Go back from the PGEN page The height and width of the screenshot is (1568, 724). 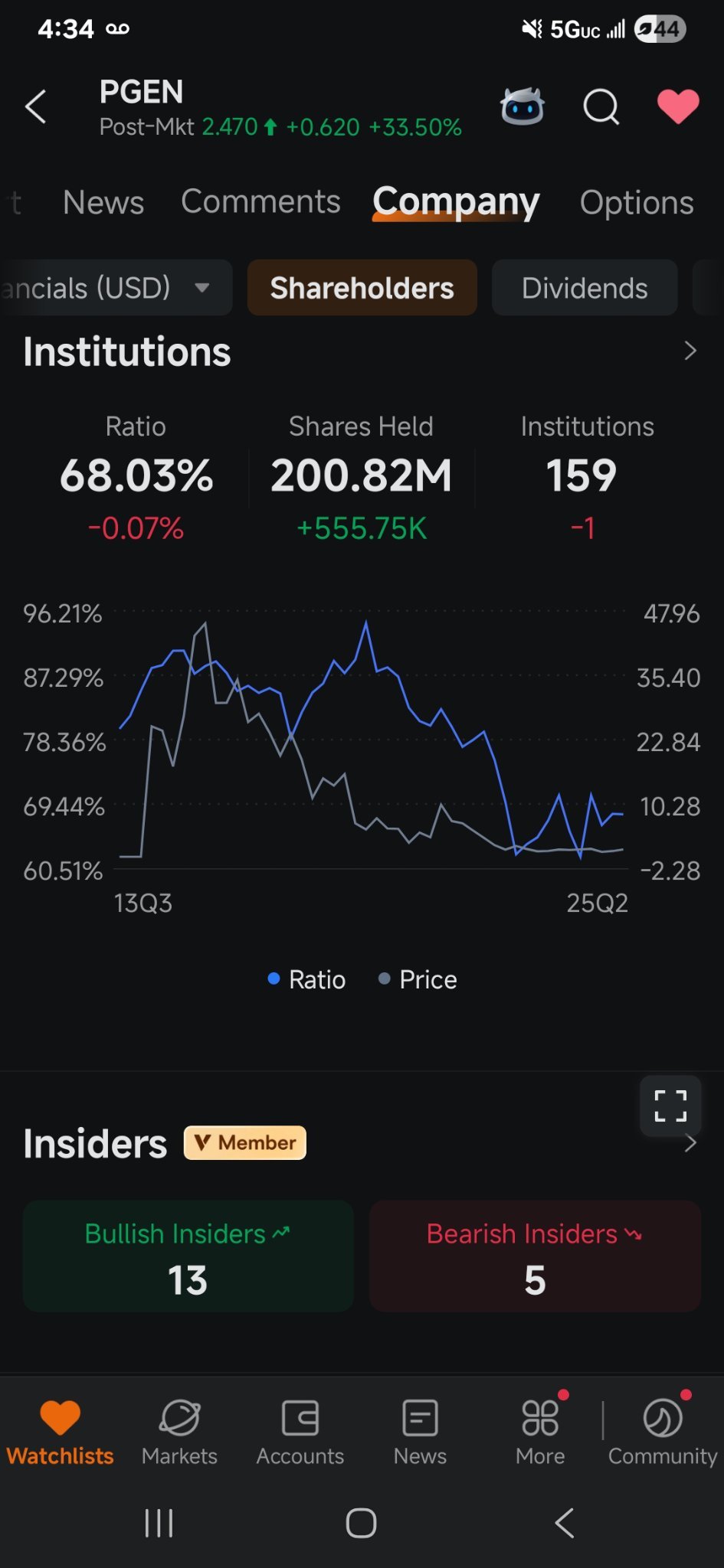click(36, 106)
